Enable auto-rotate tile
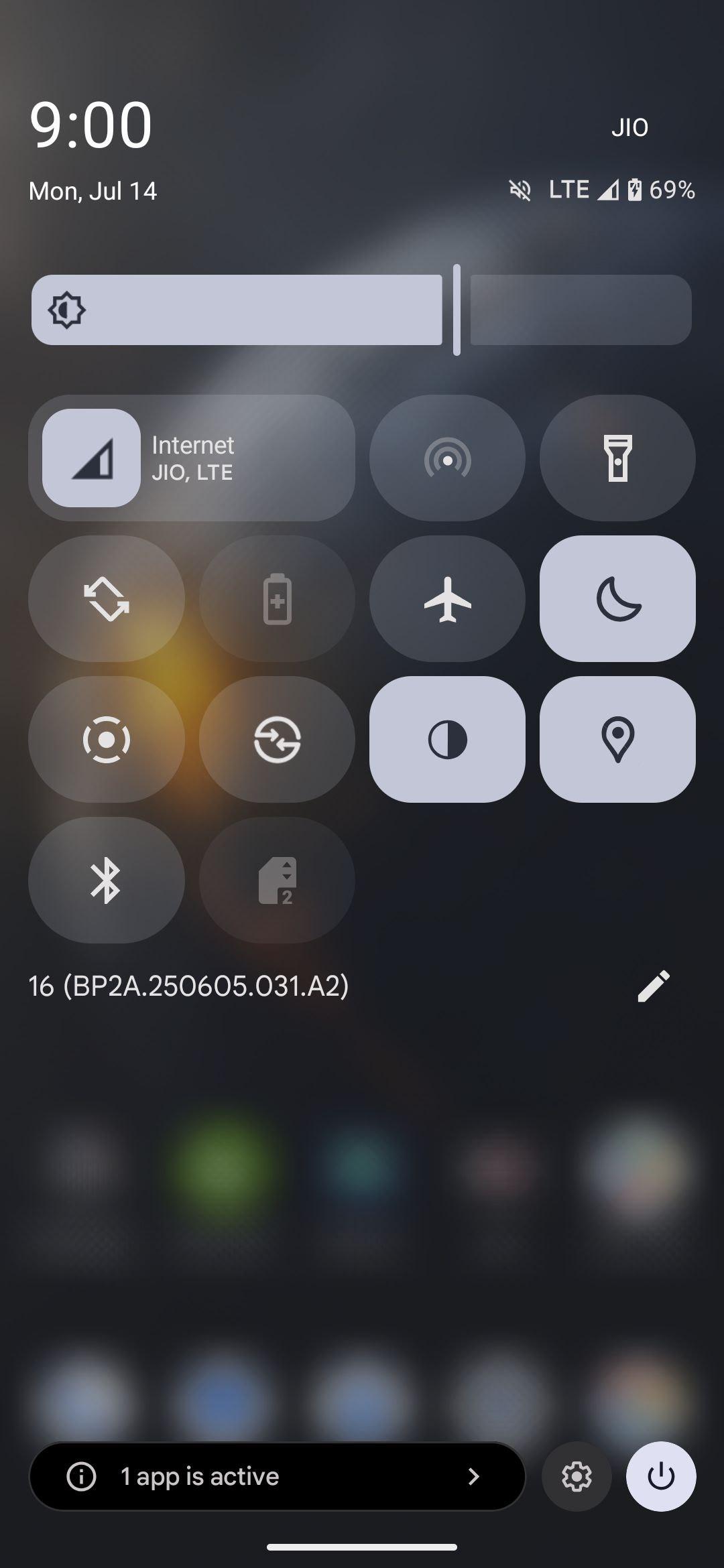 (x=107, y=599)
